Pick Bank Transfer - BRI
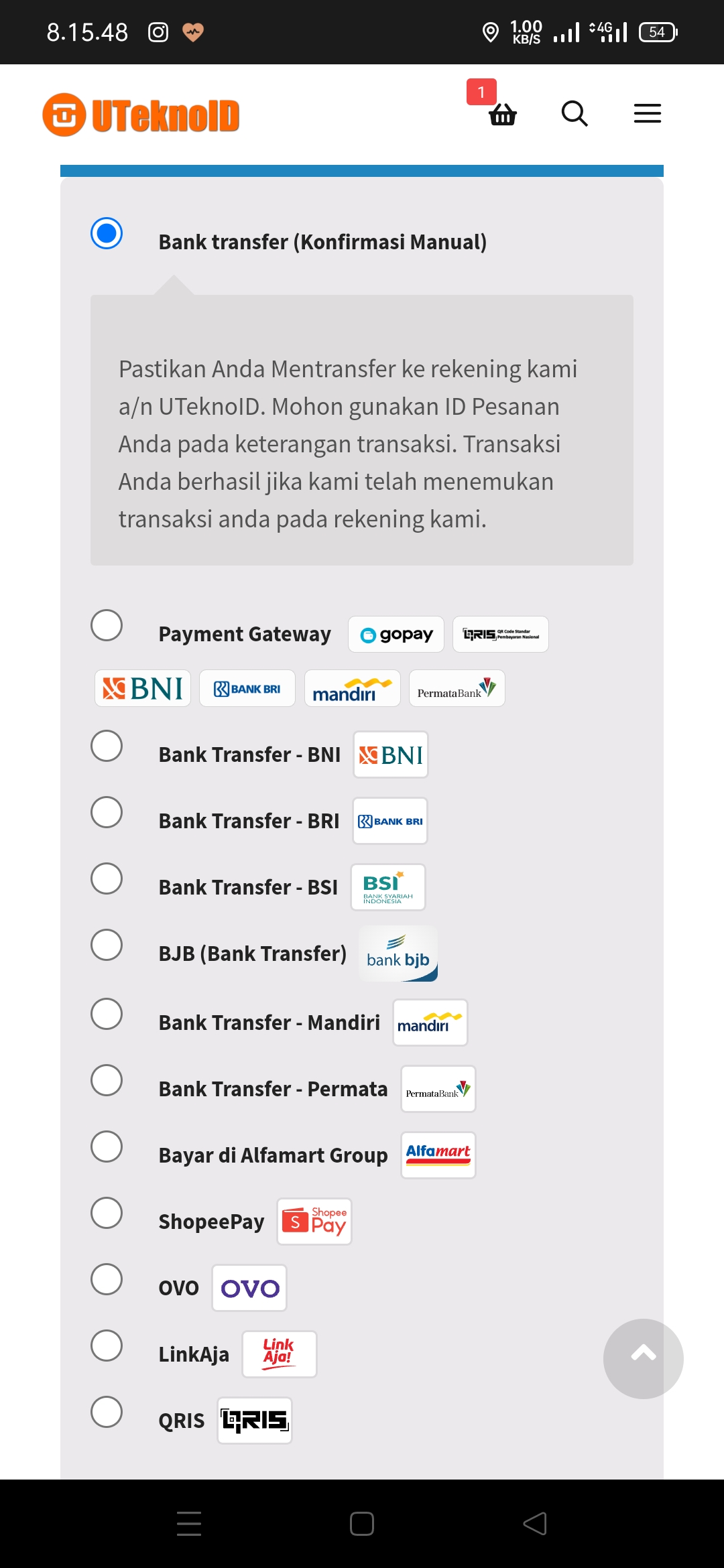 click(x=107, y=812)
